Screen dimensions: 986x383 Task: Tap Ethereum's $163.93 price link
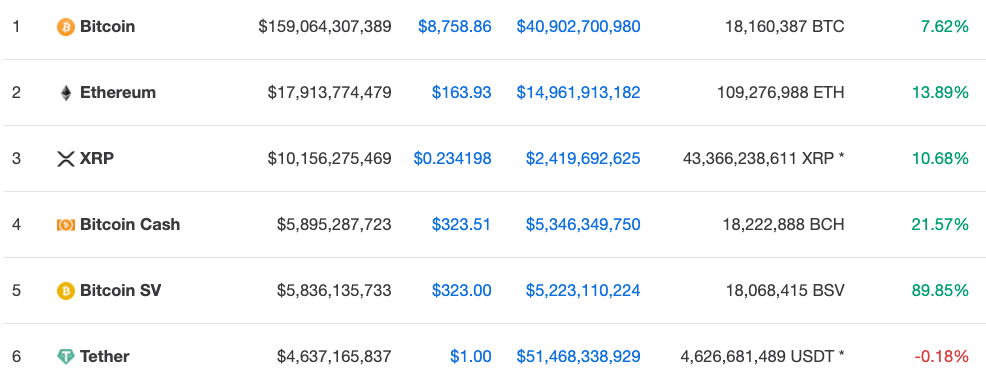(x=462, y=93)
